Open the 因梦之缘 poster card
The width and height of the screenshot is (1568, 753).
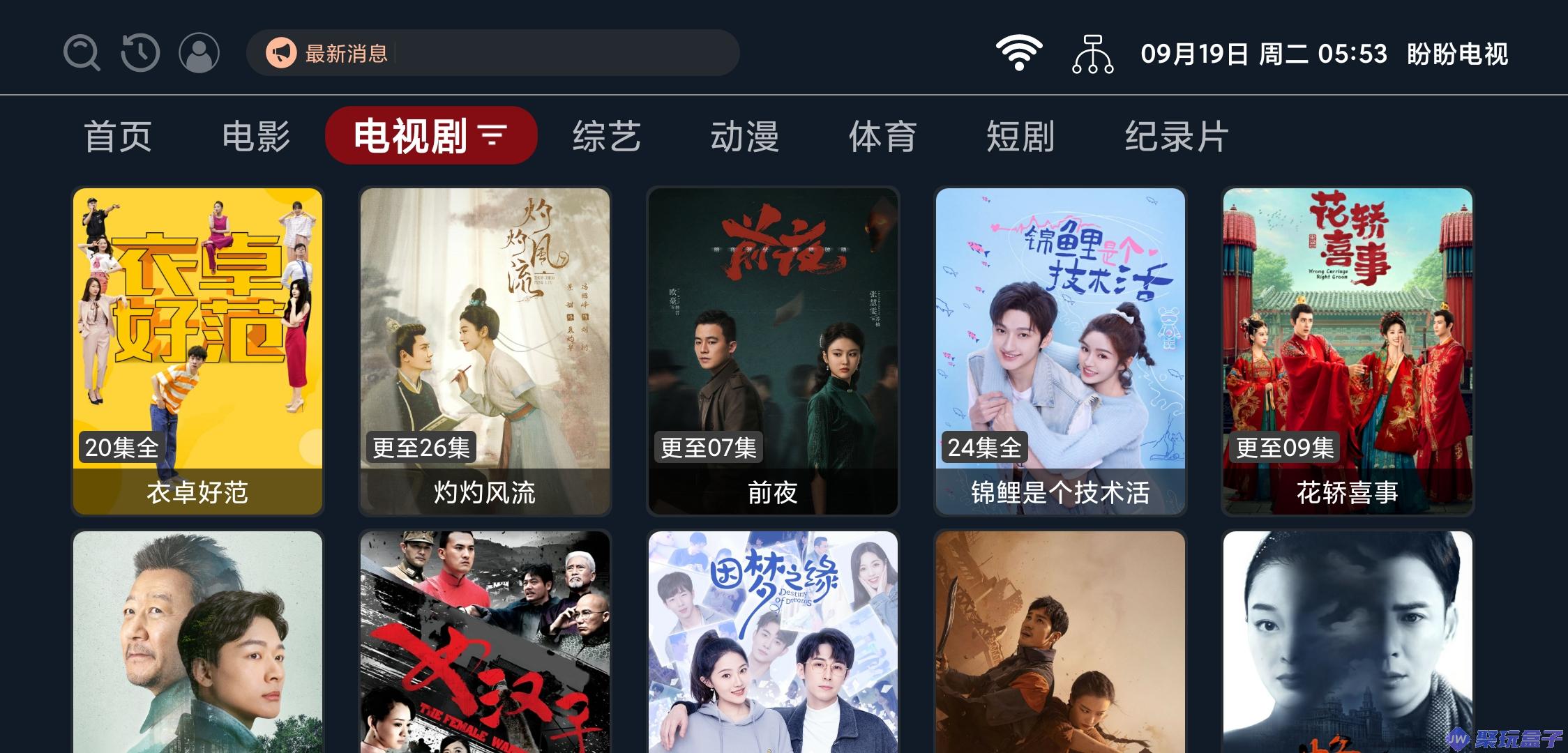(x=773, y=641)
